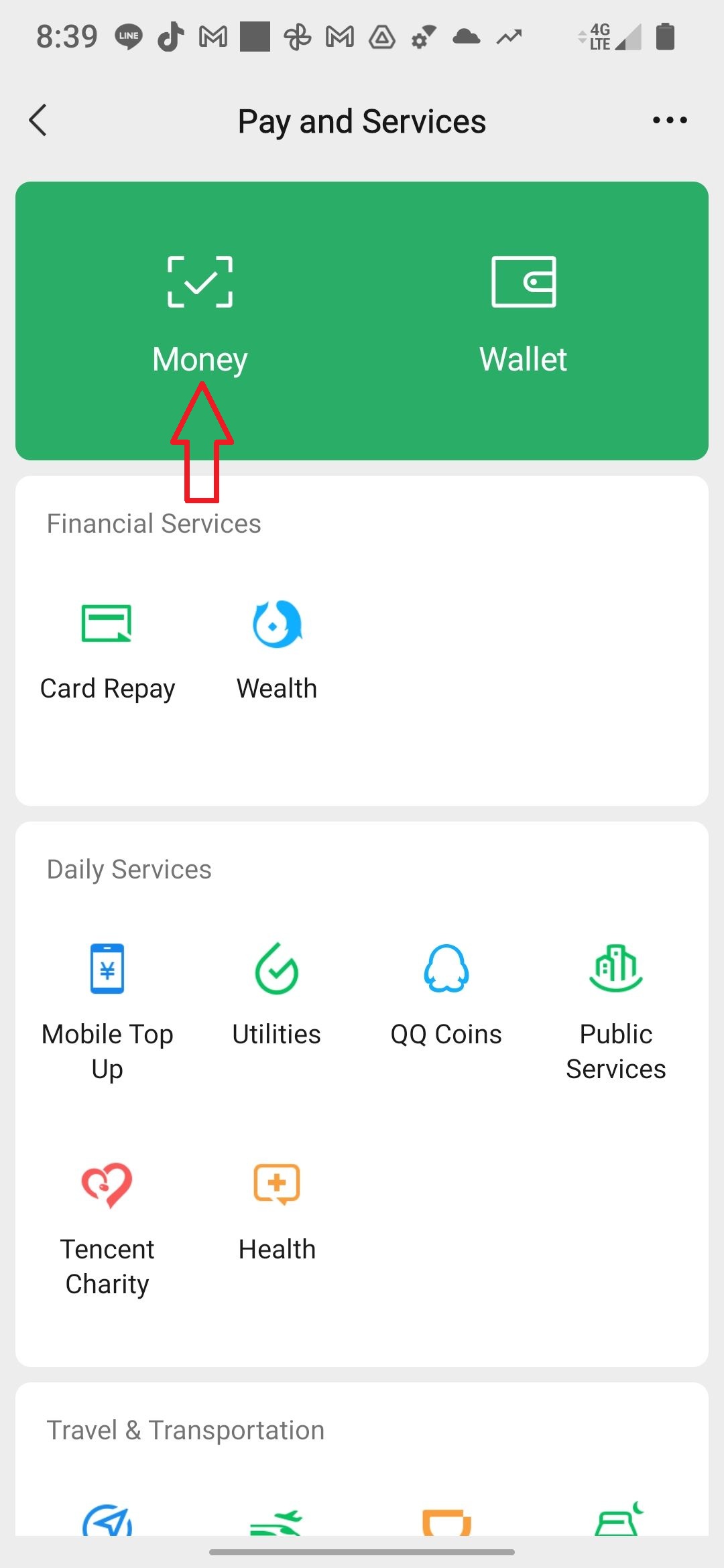Screen dimensions: 724x1568
Task: Open the three-dot overflow menu
Action: [669, 121]
